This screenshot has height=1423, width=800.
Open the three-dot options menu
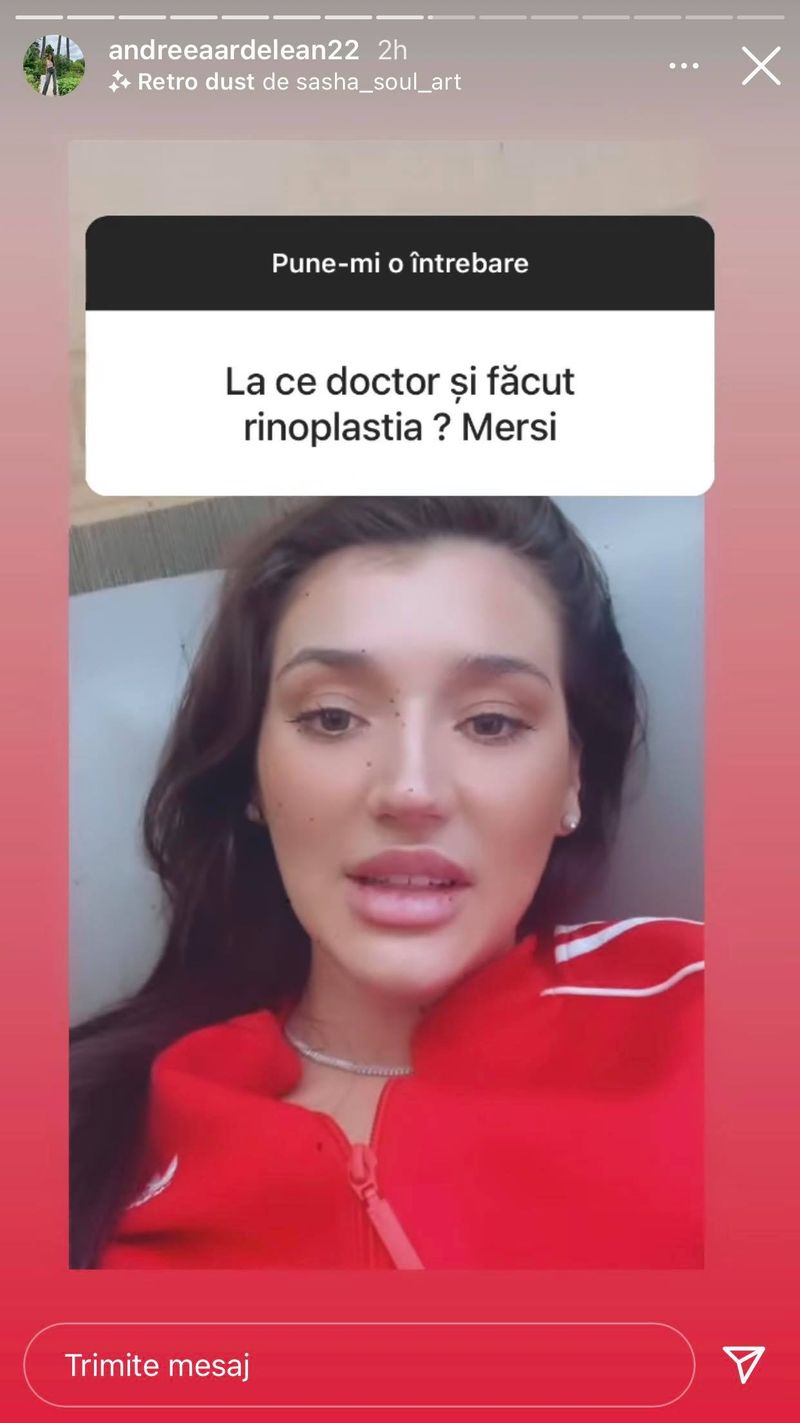684,66
